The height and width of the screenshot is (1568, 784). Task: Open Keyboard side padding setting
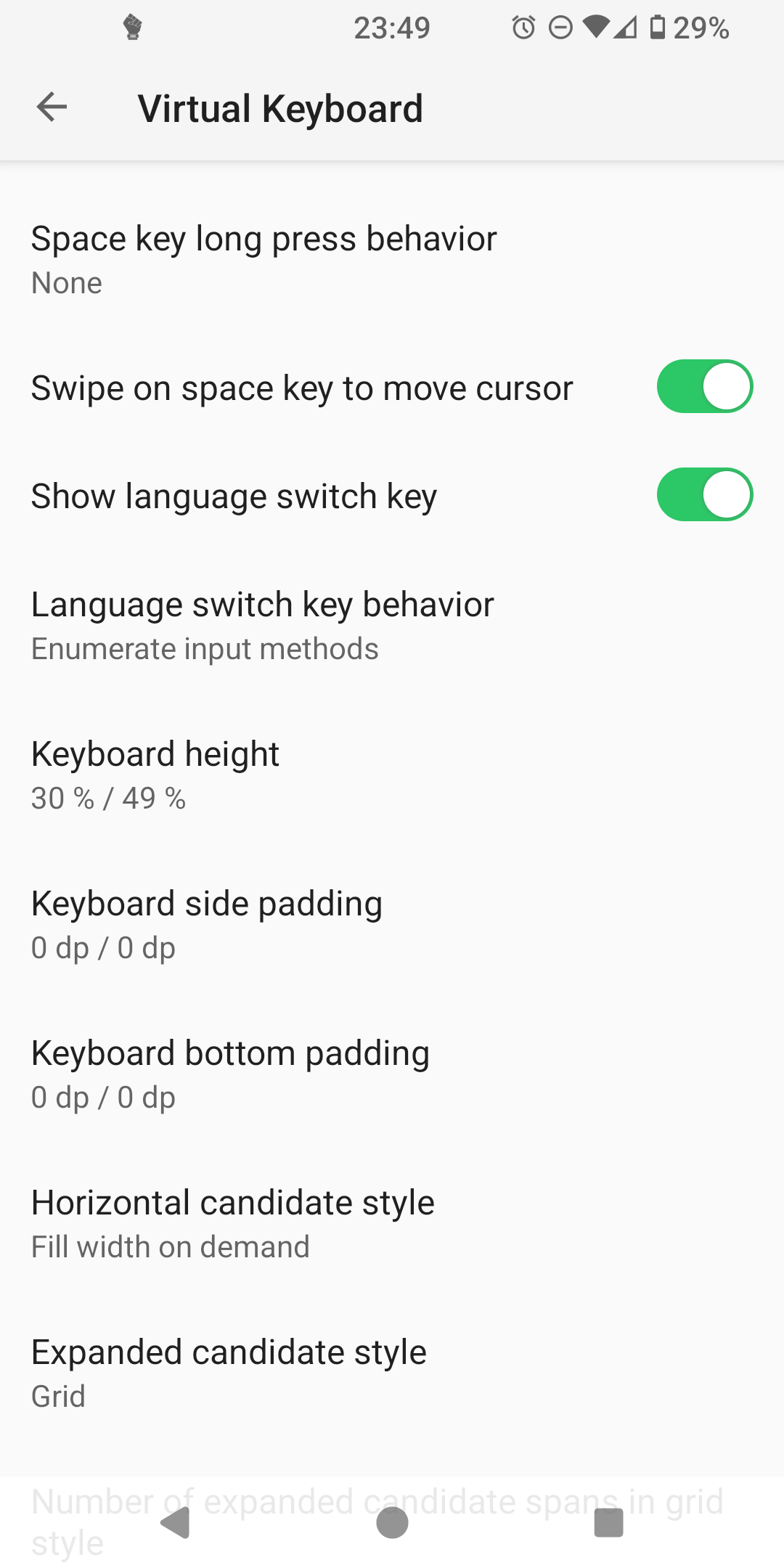click(x=392, y=924)
